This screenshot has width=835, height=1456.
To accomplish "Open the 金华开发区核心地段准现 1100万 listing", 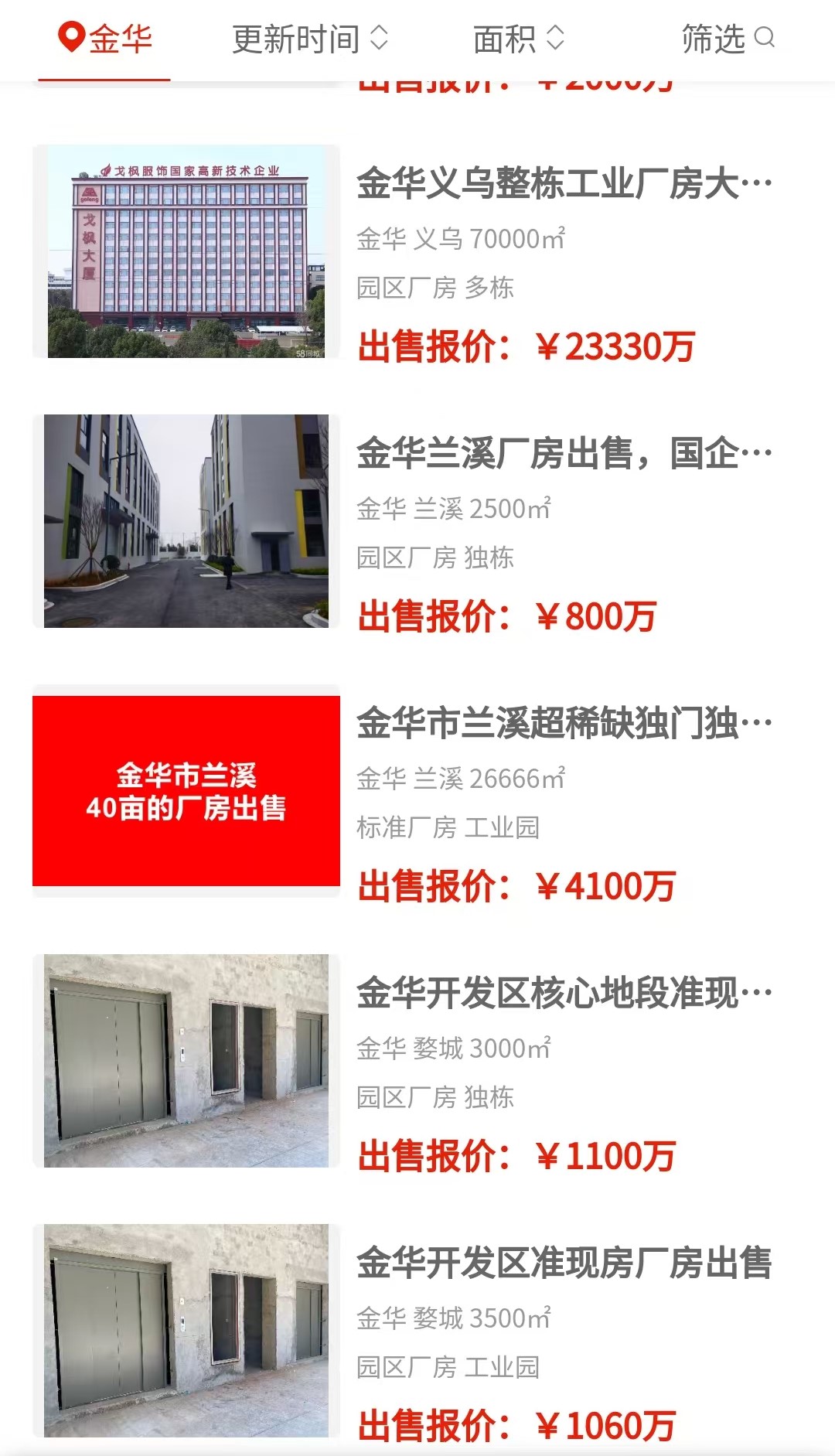I will (x=417, y=1061).
